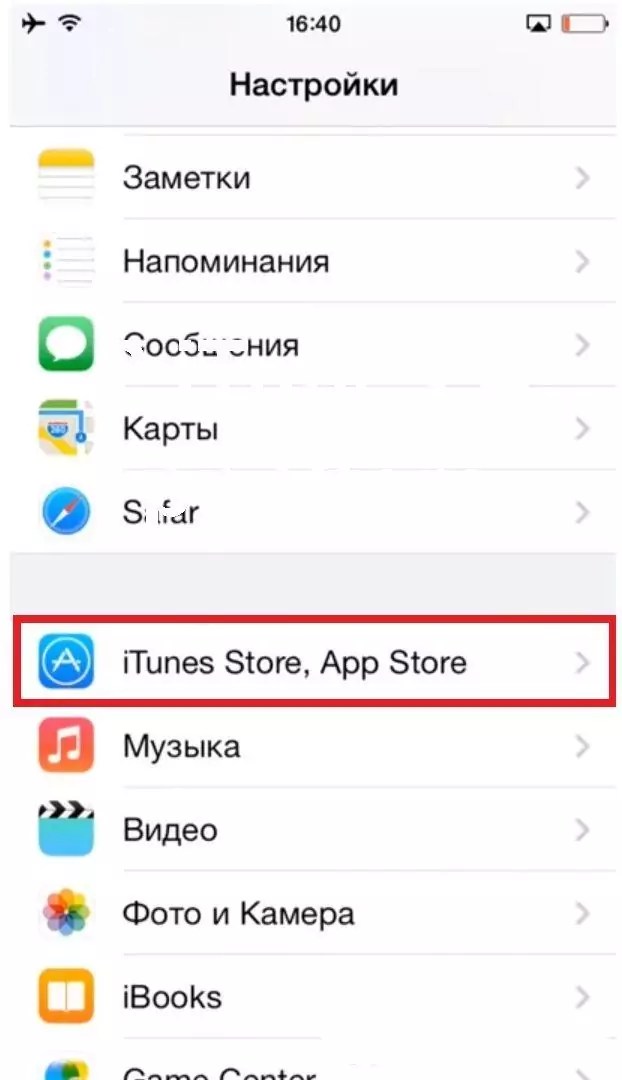Open the Заметки settings row

tap(310, 178)
